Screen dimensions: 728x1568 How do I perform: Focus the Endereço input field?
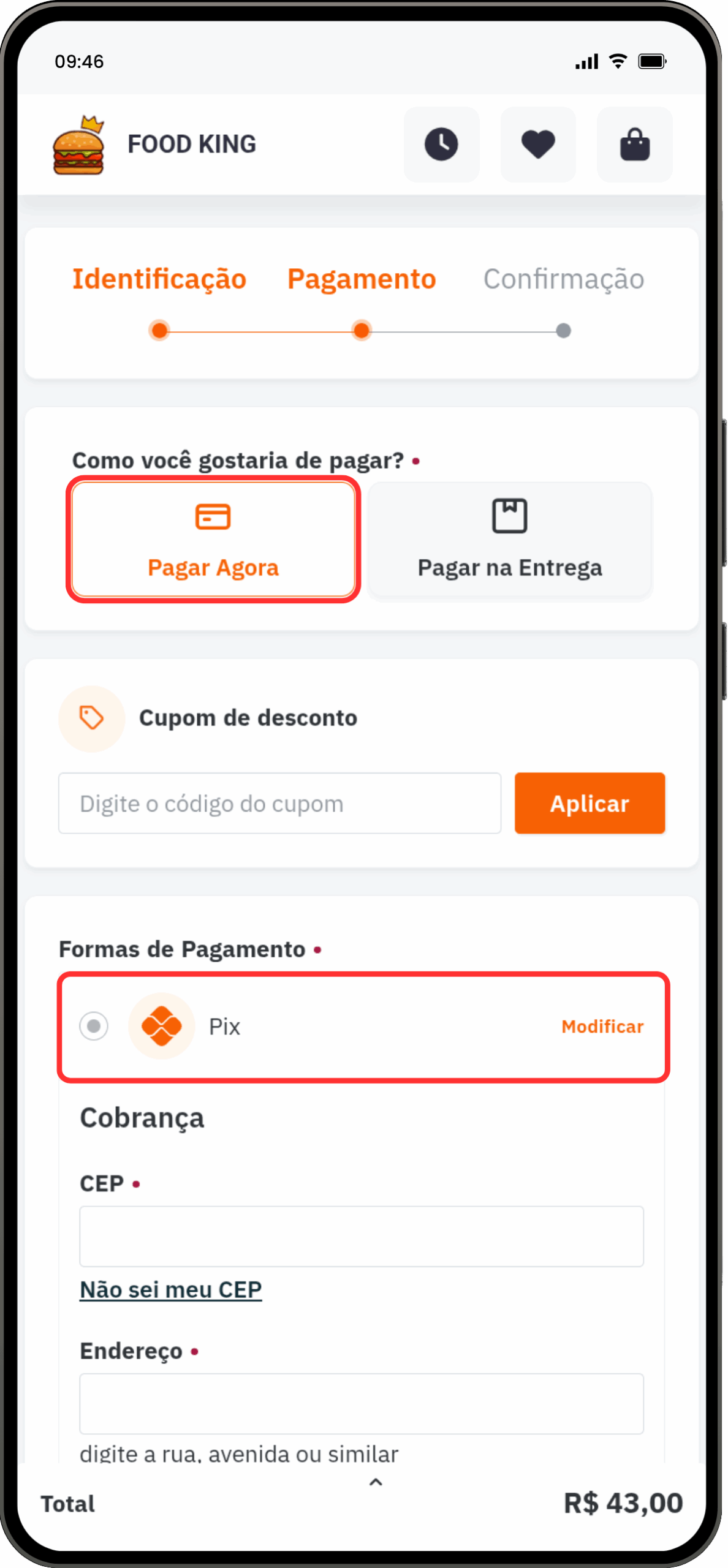click(x=362, y=1403)
